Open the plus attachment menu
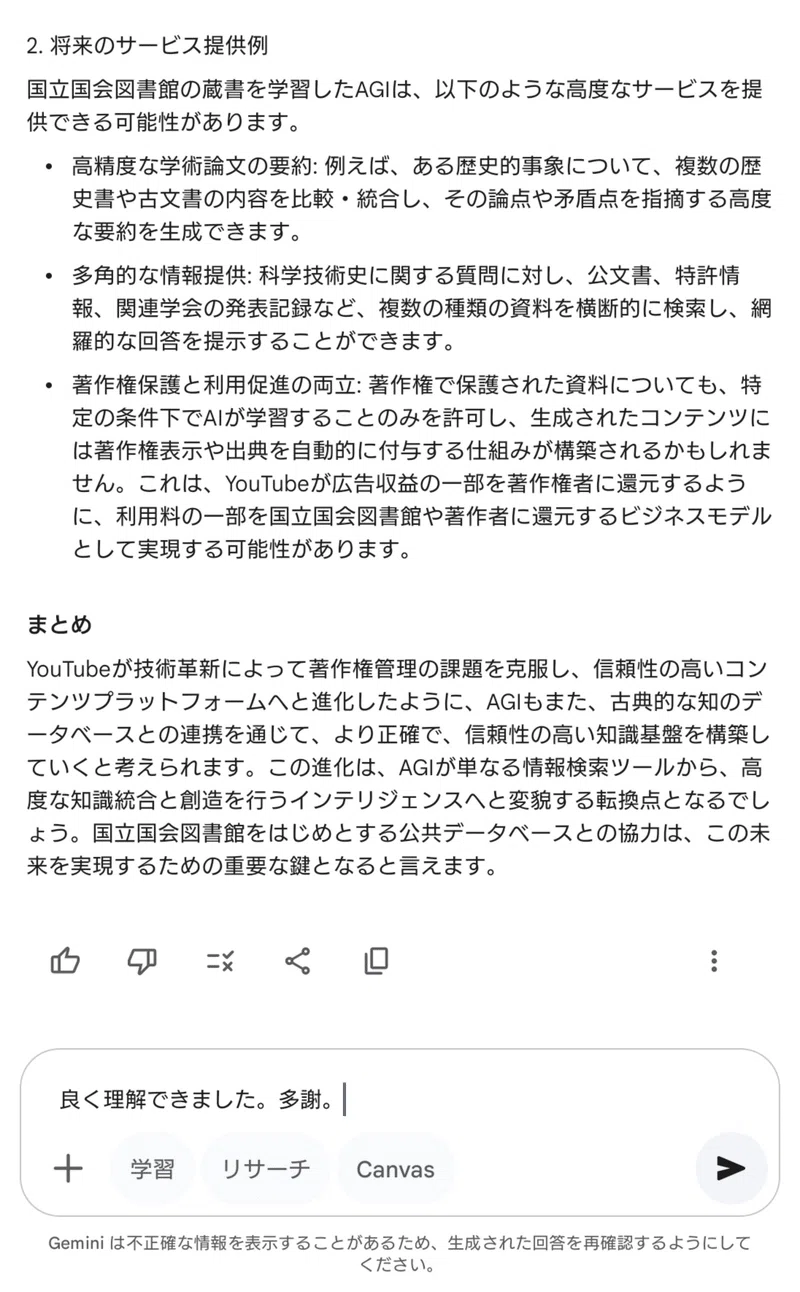This screenshot has height=1292, width=800. pos(68,1168)
